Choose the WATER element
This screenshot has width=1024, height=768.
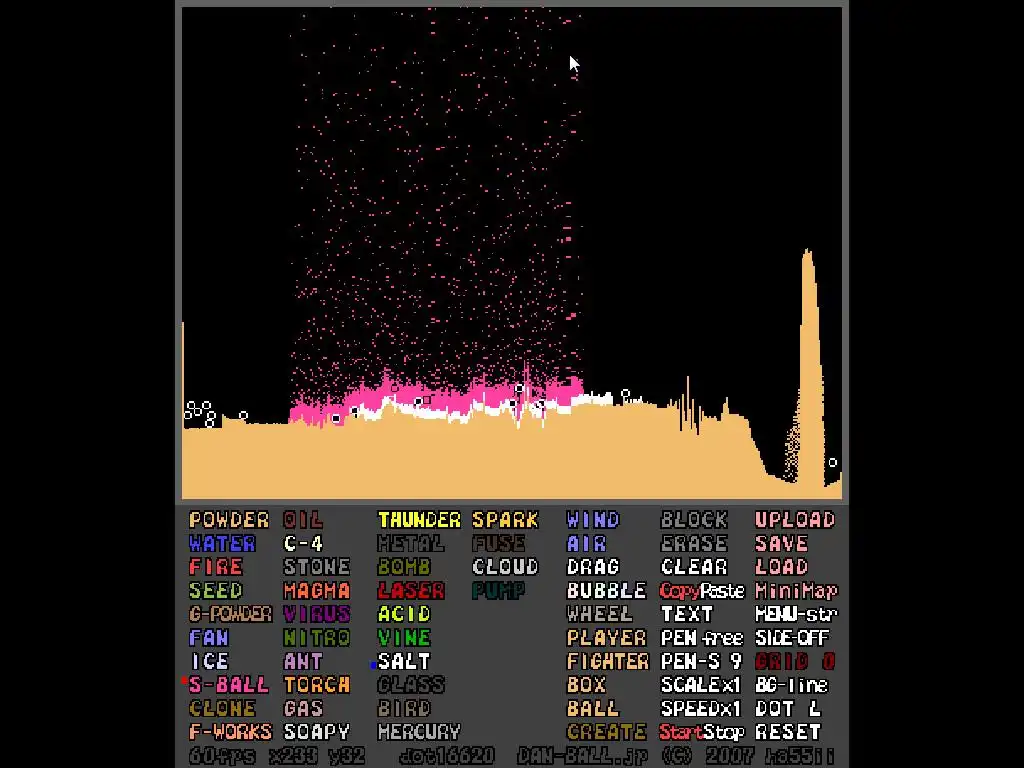222,544
